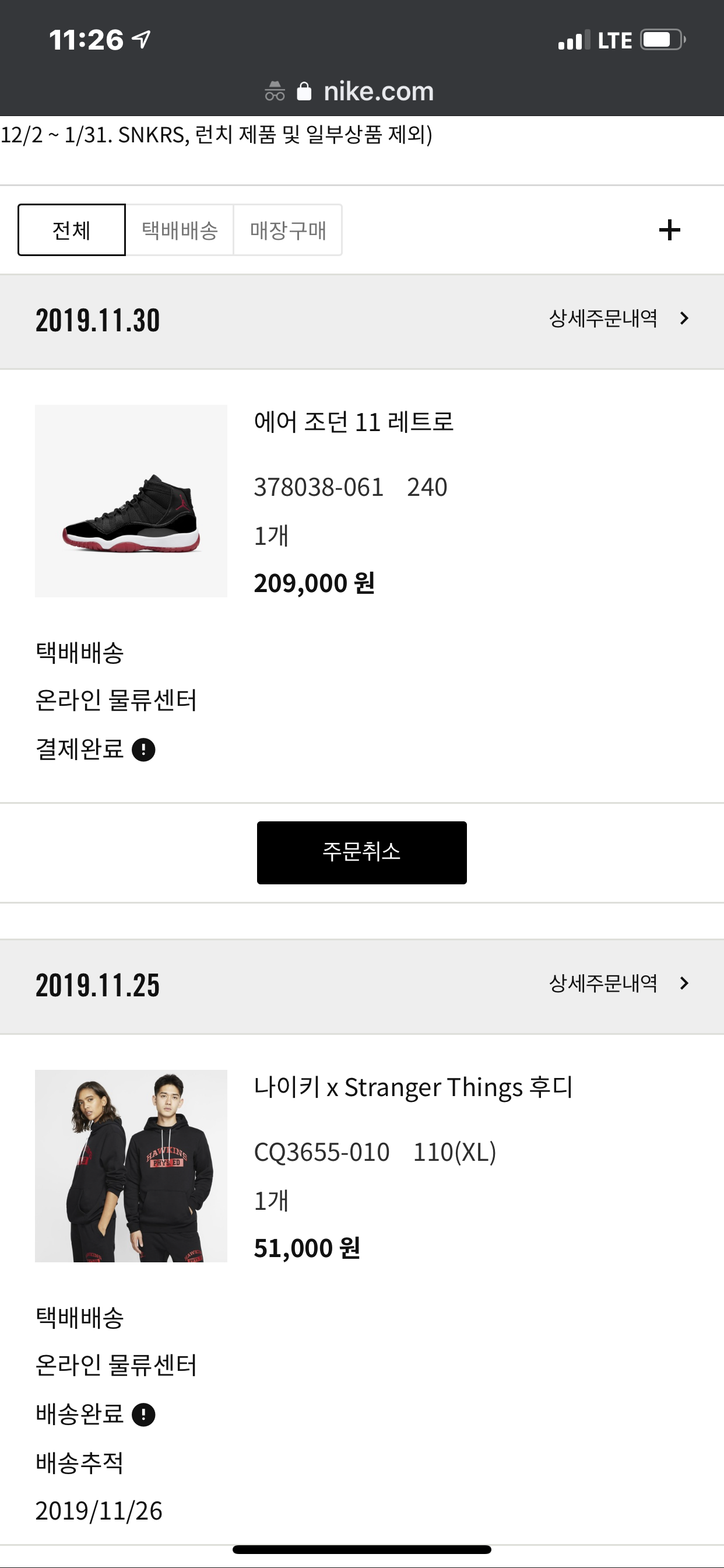Tap the 주문취소 button
This screenshot has width=724, height=1568.
tap(361, 852)
